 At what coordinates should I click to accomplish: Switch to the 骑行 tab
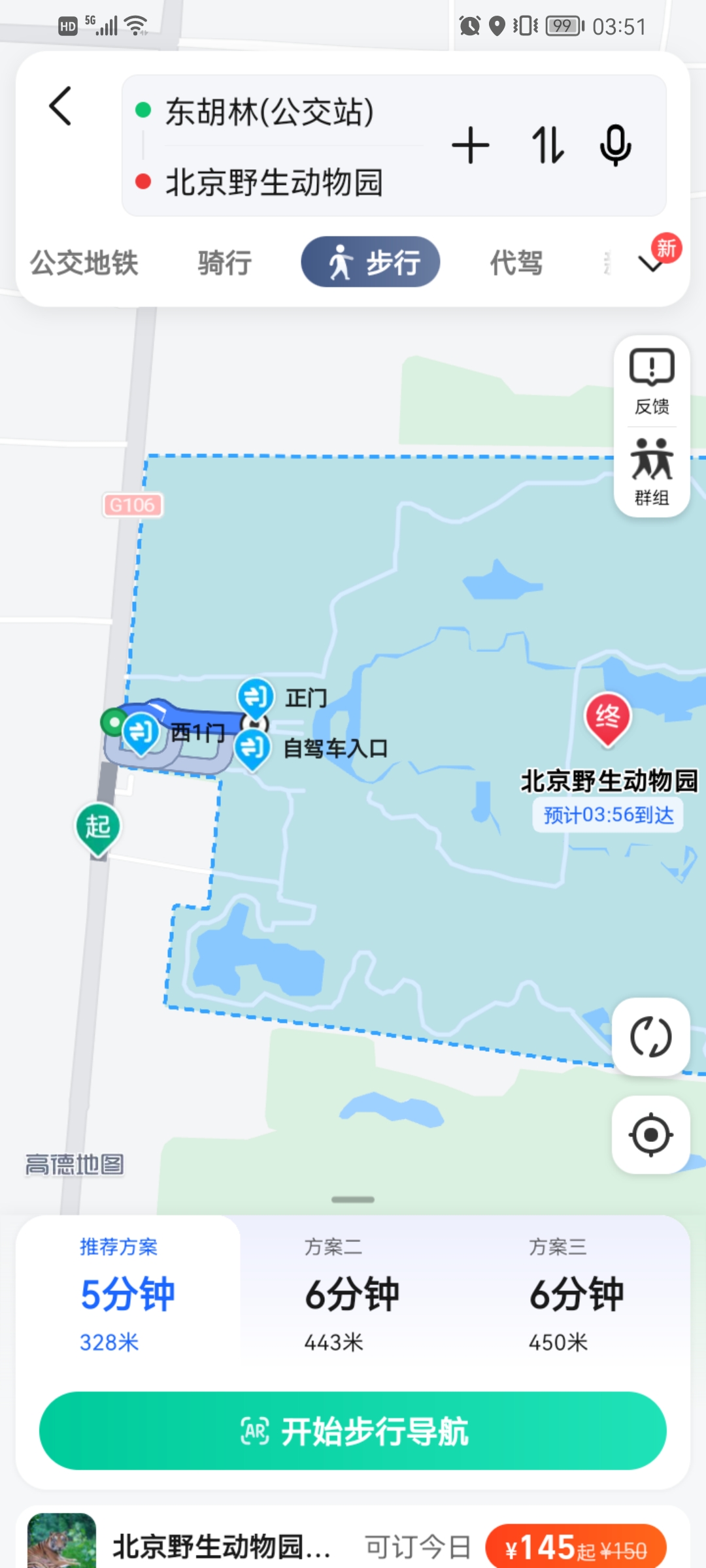(x=225, y=263)
